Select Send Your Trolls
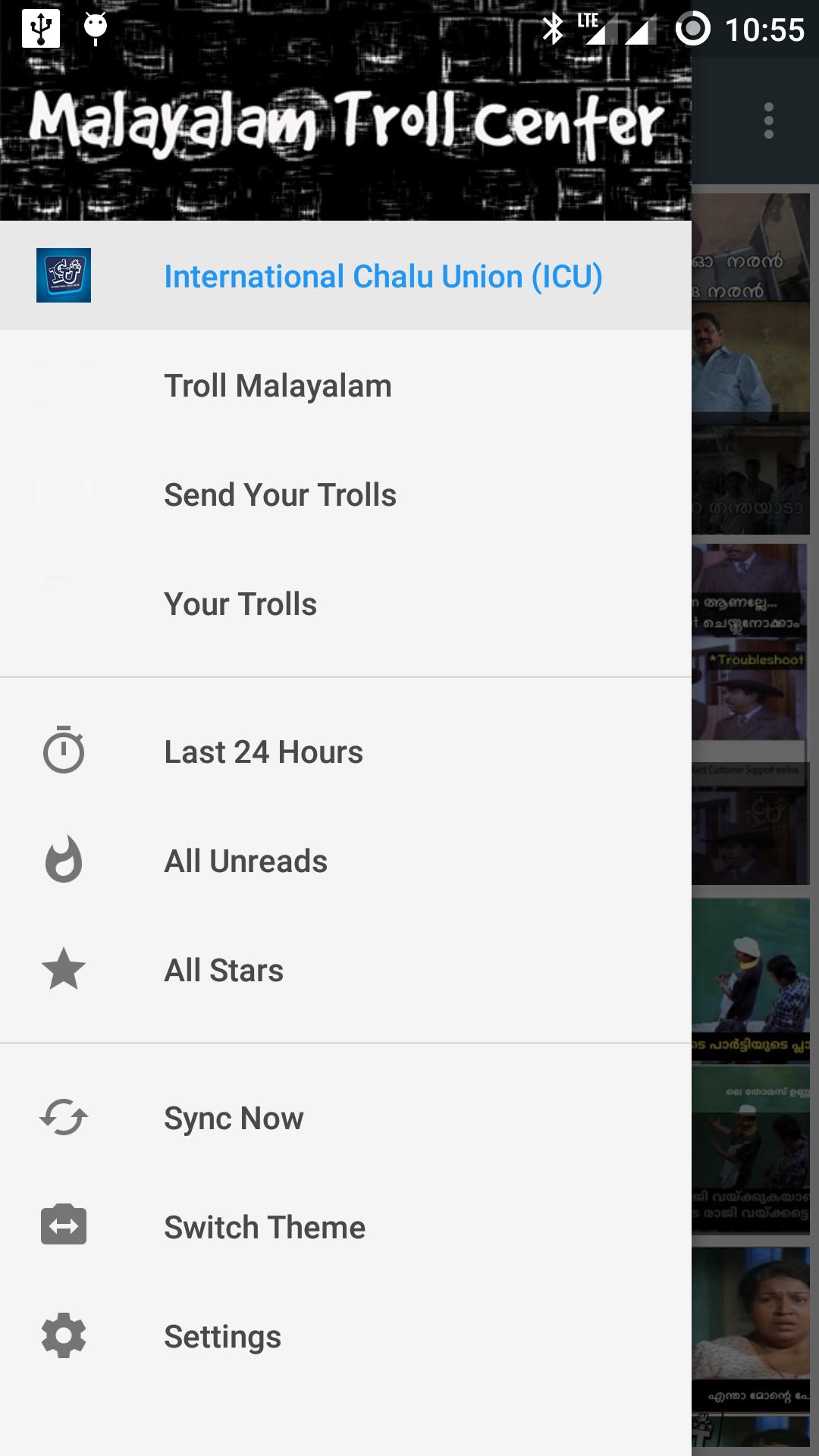The width and height of the screenshot is (819, 1456). click(x=281, y=494)
